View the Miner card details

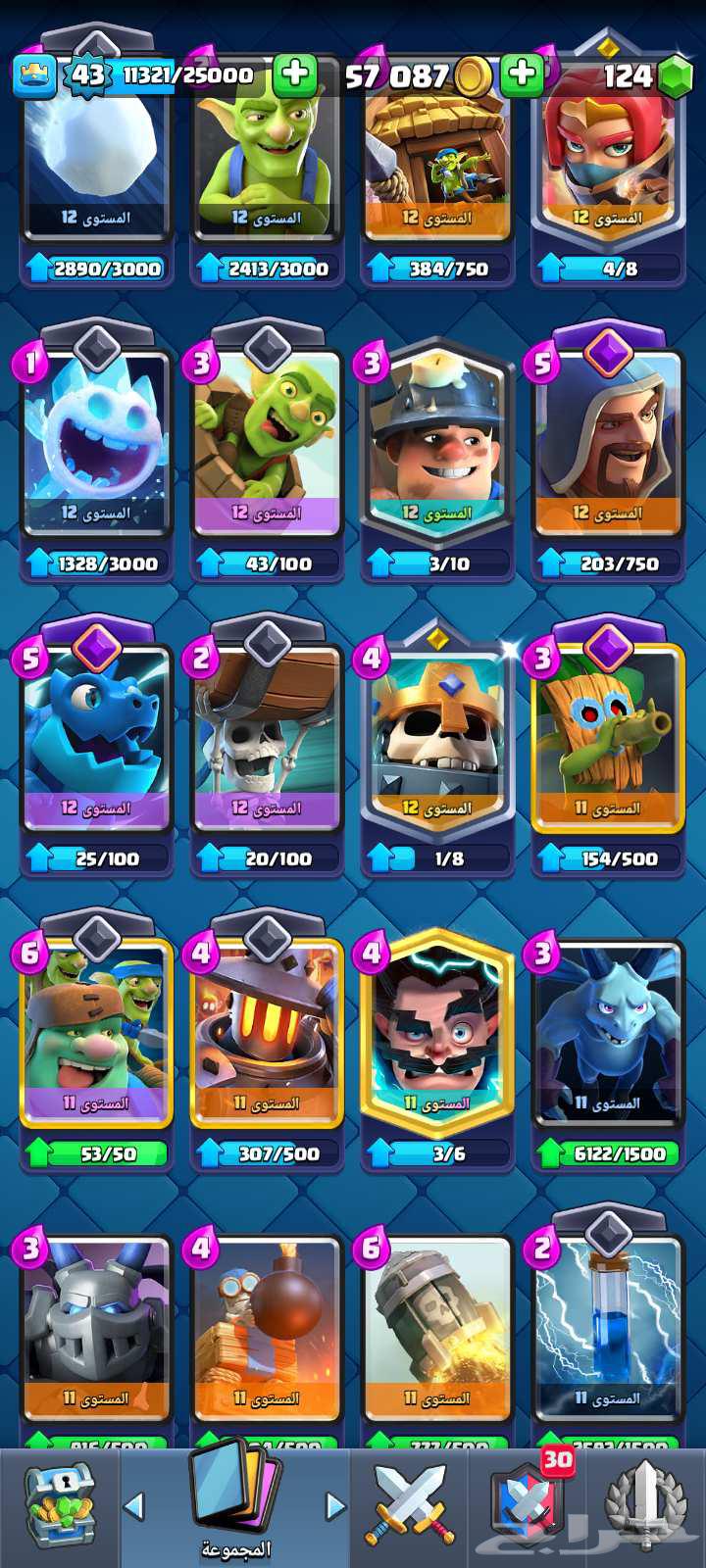pyautogui.click(x=436, y=441)
